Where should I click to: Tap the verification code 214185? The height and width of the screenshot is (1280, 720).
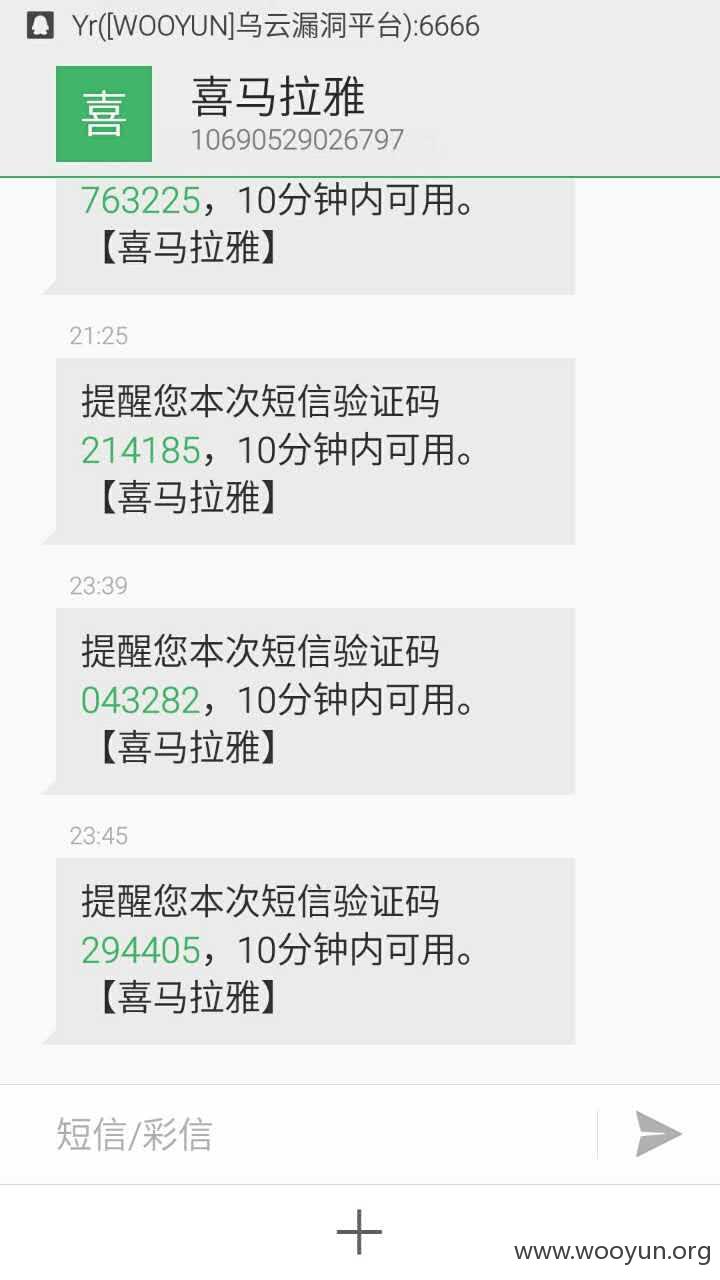(141, 450)
